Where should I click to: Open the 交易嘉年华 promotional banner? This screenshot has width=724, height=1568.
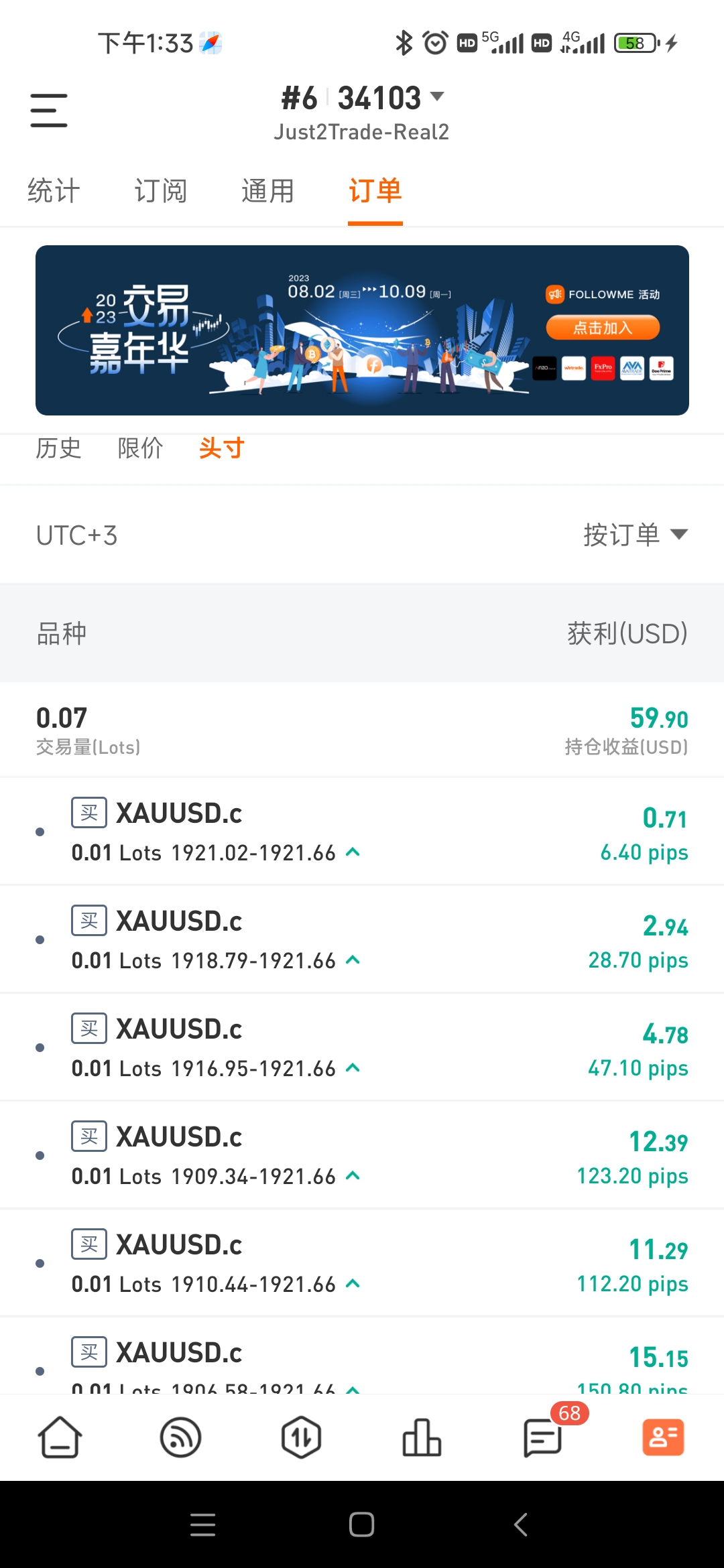[362, 330]
